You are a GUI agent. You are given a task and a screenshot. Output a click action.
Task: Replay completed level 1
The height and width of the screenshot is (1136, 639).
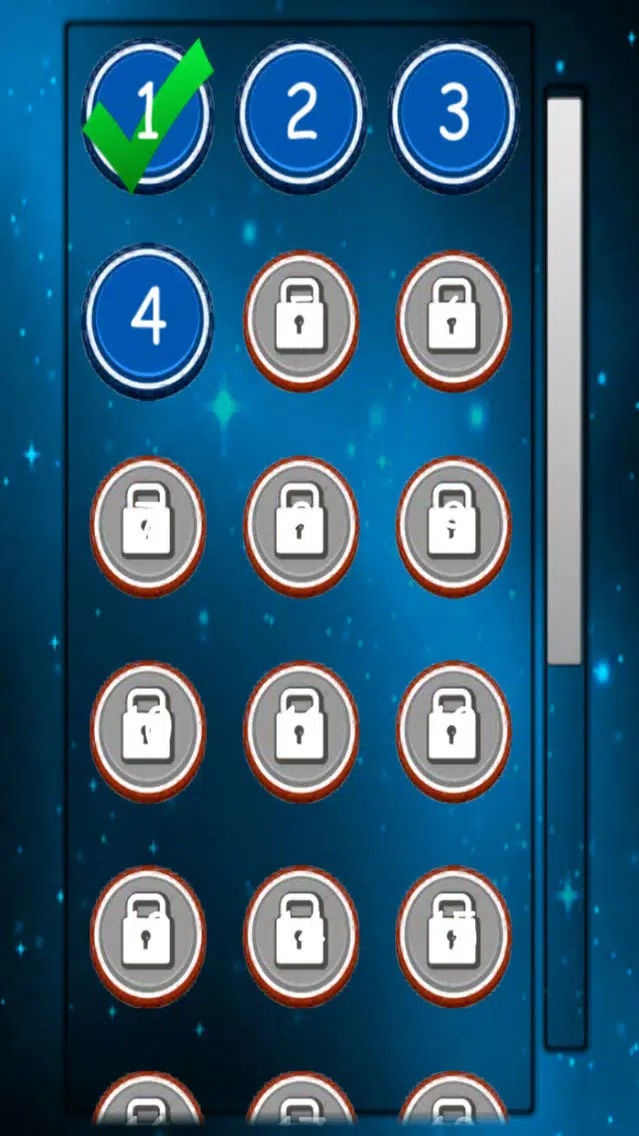[148, 114]
